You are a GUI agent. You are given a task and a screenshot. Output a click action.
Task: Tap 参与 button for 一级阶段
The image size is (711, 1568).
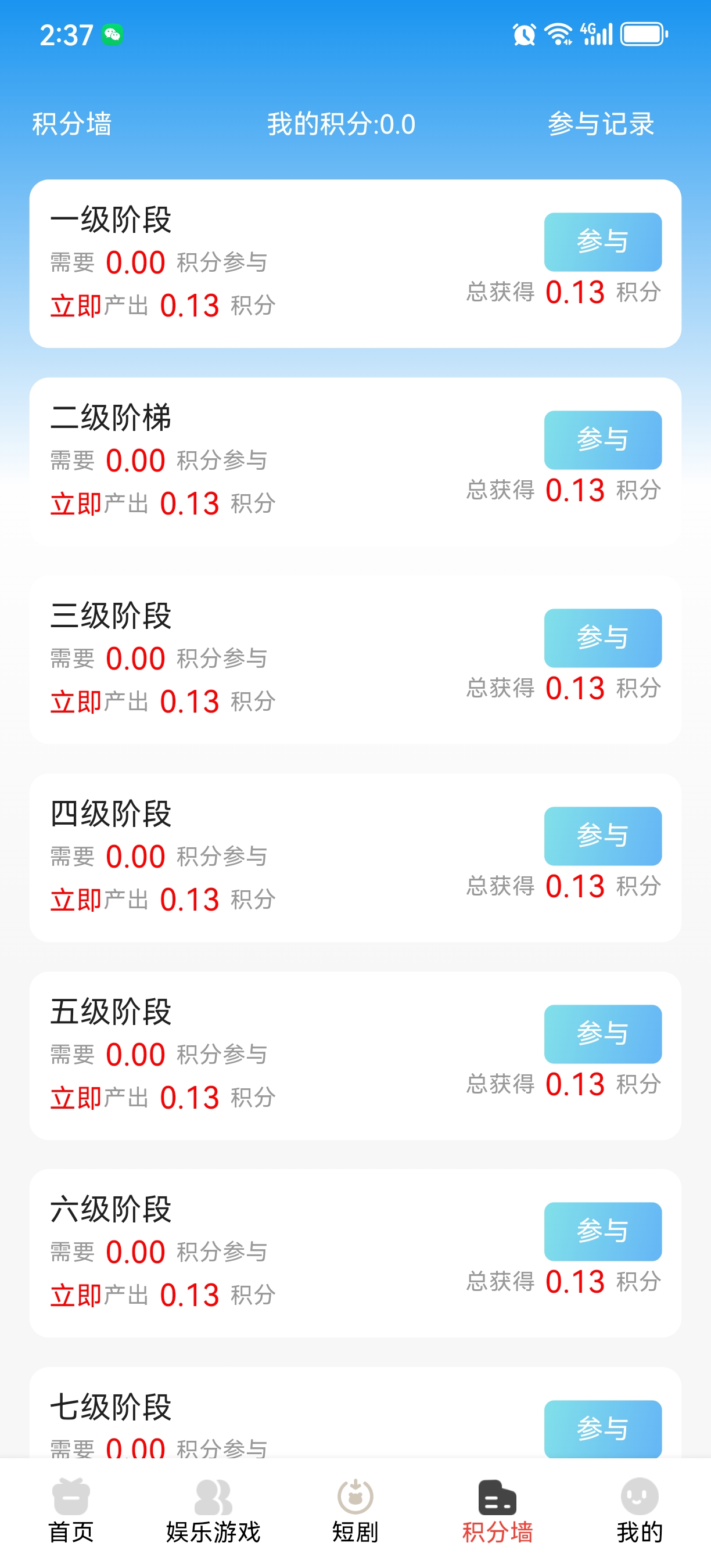pos(602,242)
